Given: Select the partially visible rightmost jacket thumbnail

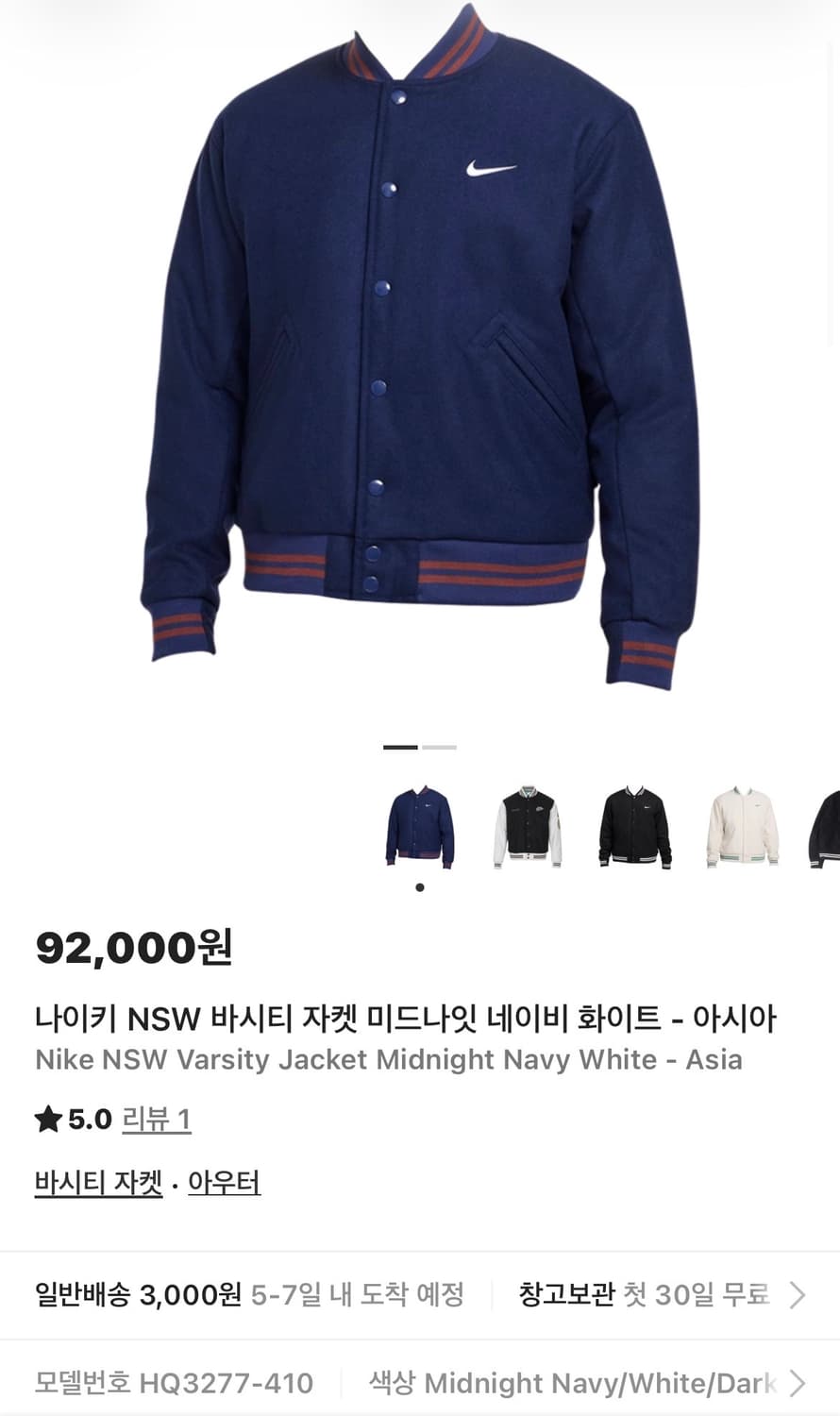Looking at the screenshot, I should (828, 828).
